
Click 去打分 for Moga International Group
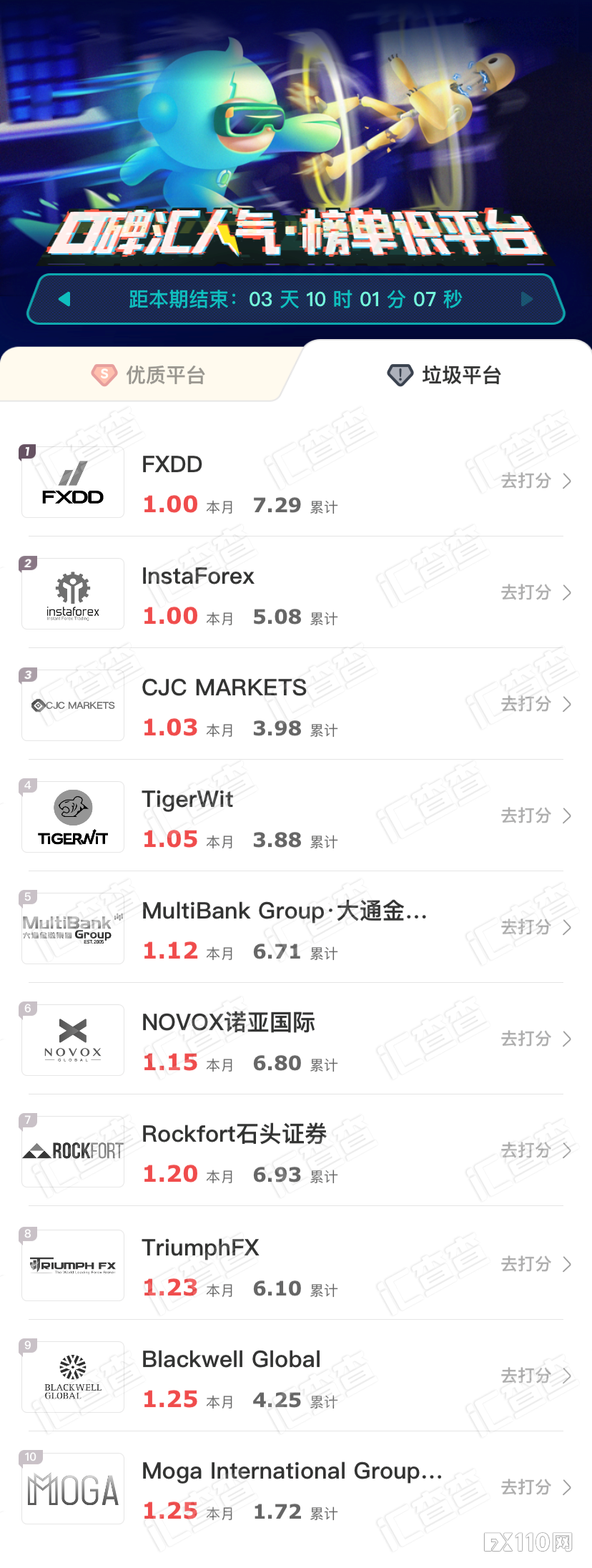pos(527,1488)
